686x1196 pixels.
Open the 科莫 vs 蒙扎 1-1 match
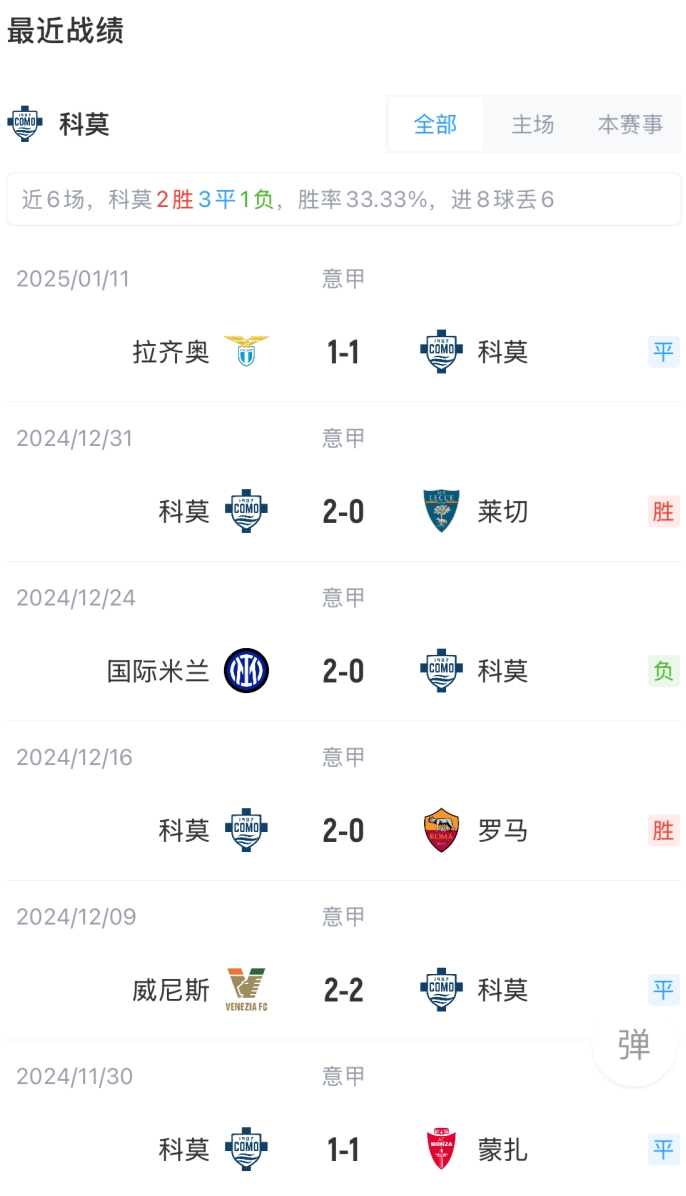[343, 1150]
